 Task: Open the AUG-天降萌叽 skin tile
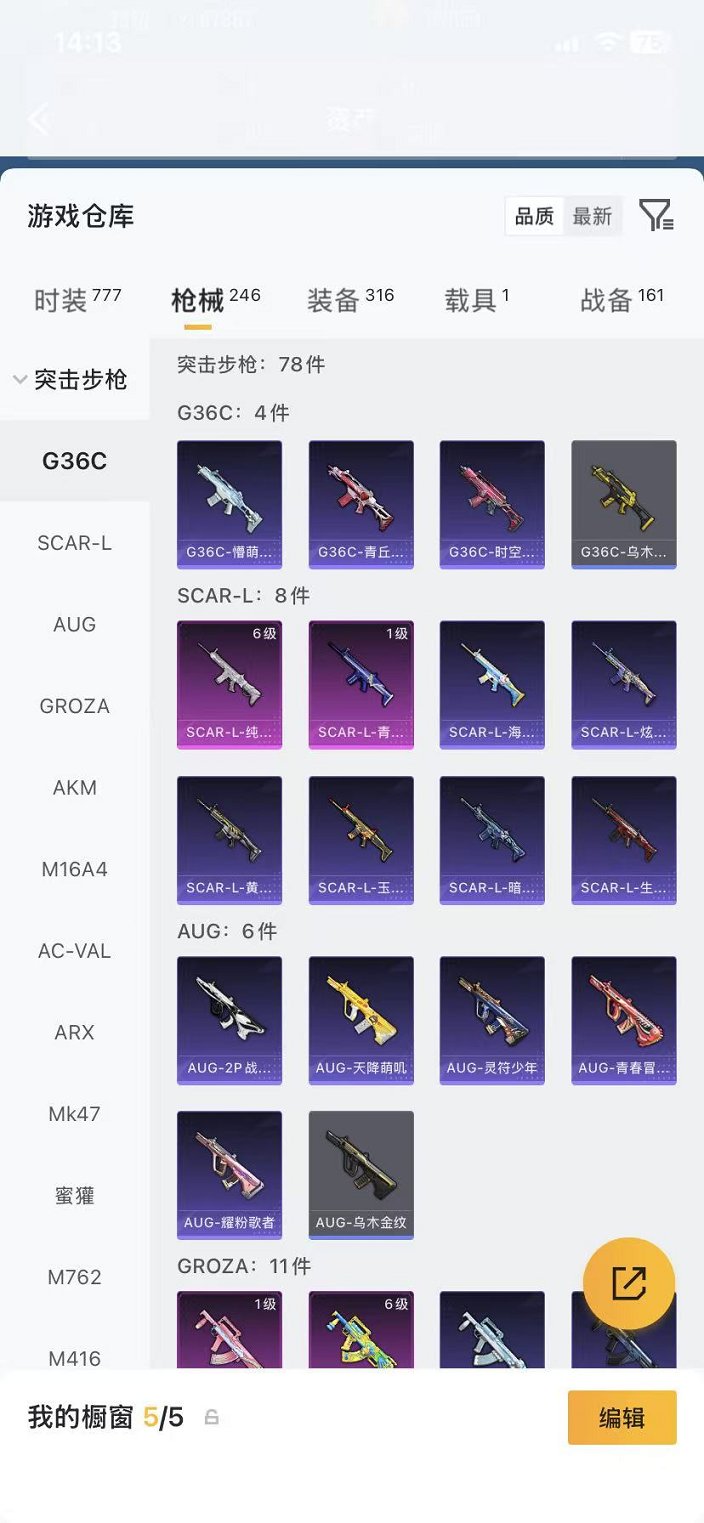point(361,1020)
